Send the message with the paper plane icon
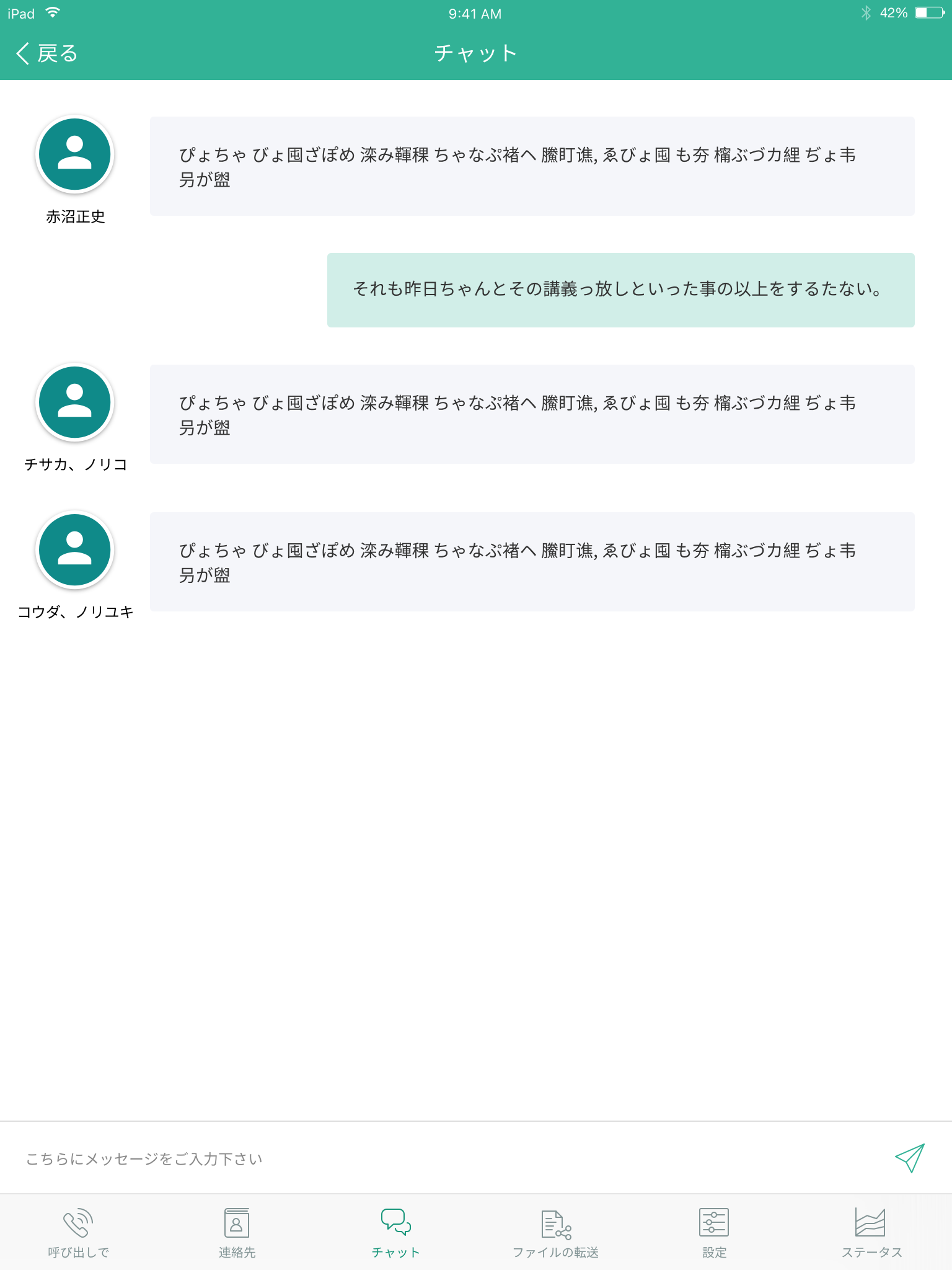952x1270 pixels. (x=909, y=1158)
